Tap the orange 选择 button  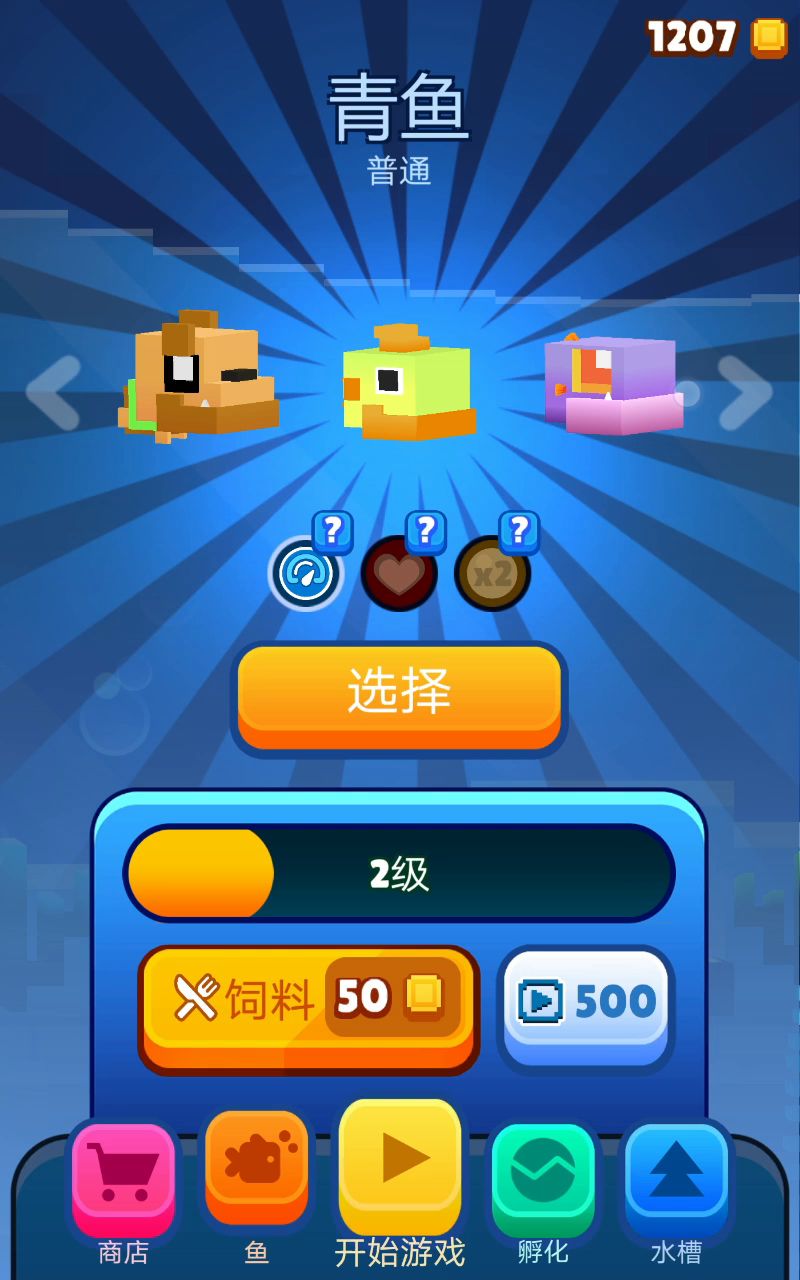pos(399,694)
